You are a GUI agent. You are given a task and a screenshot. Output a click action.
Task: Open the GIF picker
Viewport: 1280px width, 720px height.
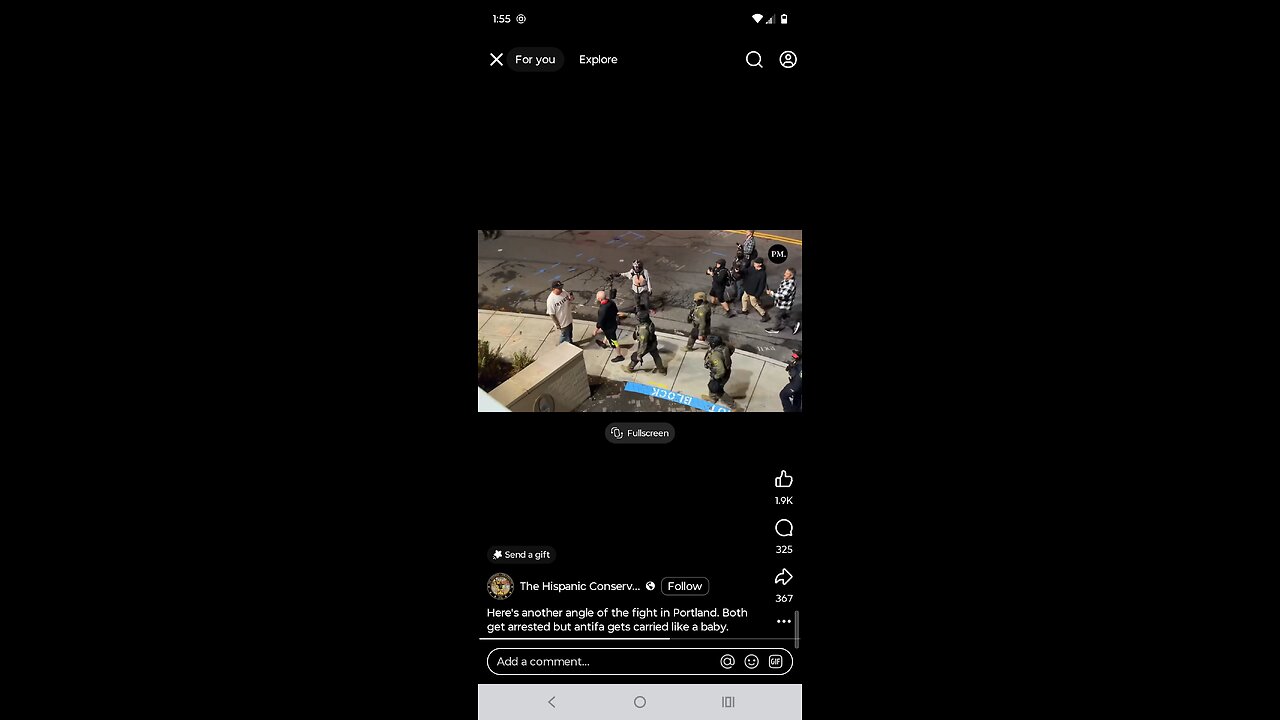[775, 661]
